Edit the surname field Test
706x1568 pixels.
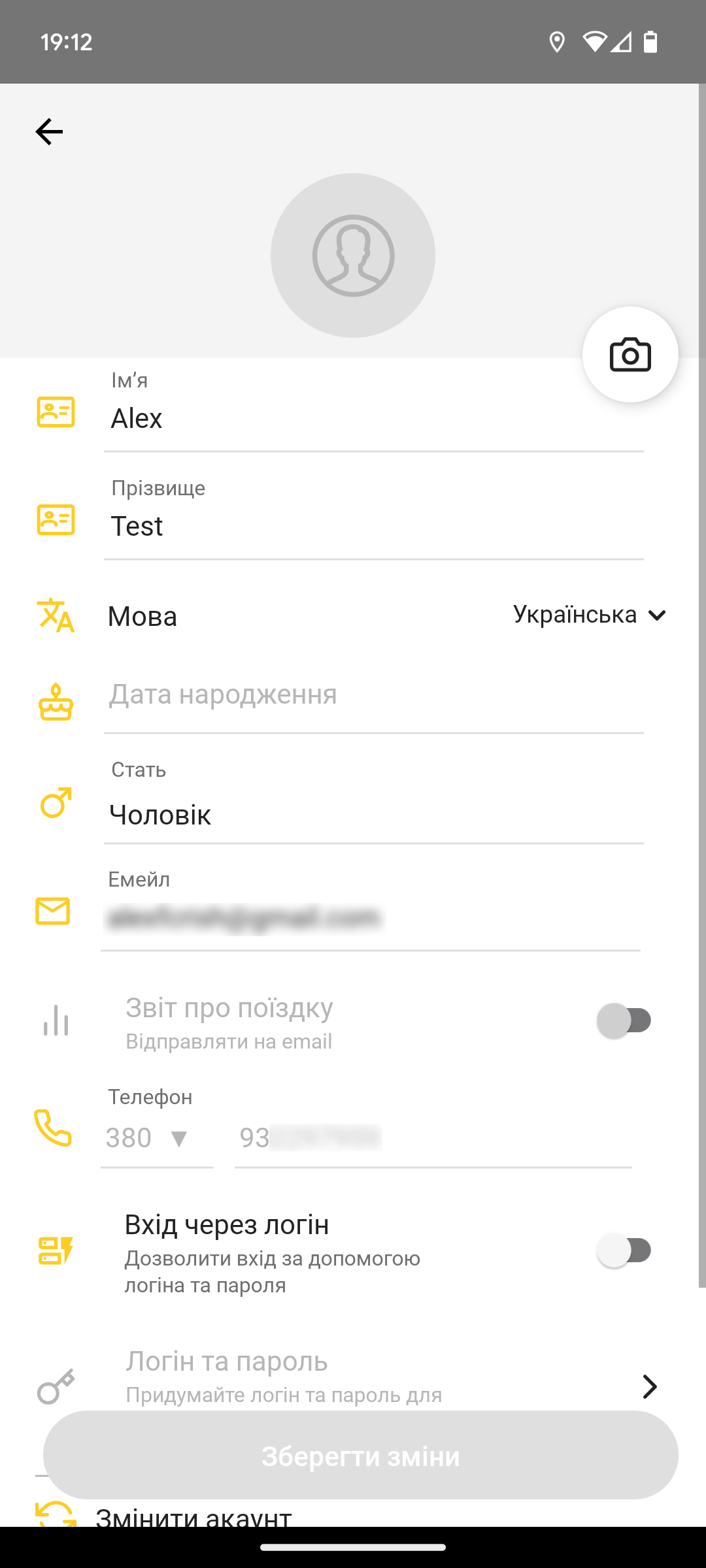[373, 527]
